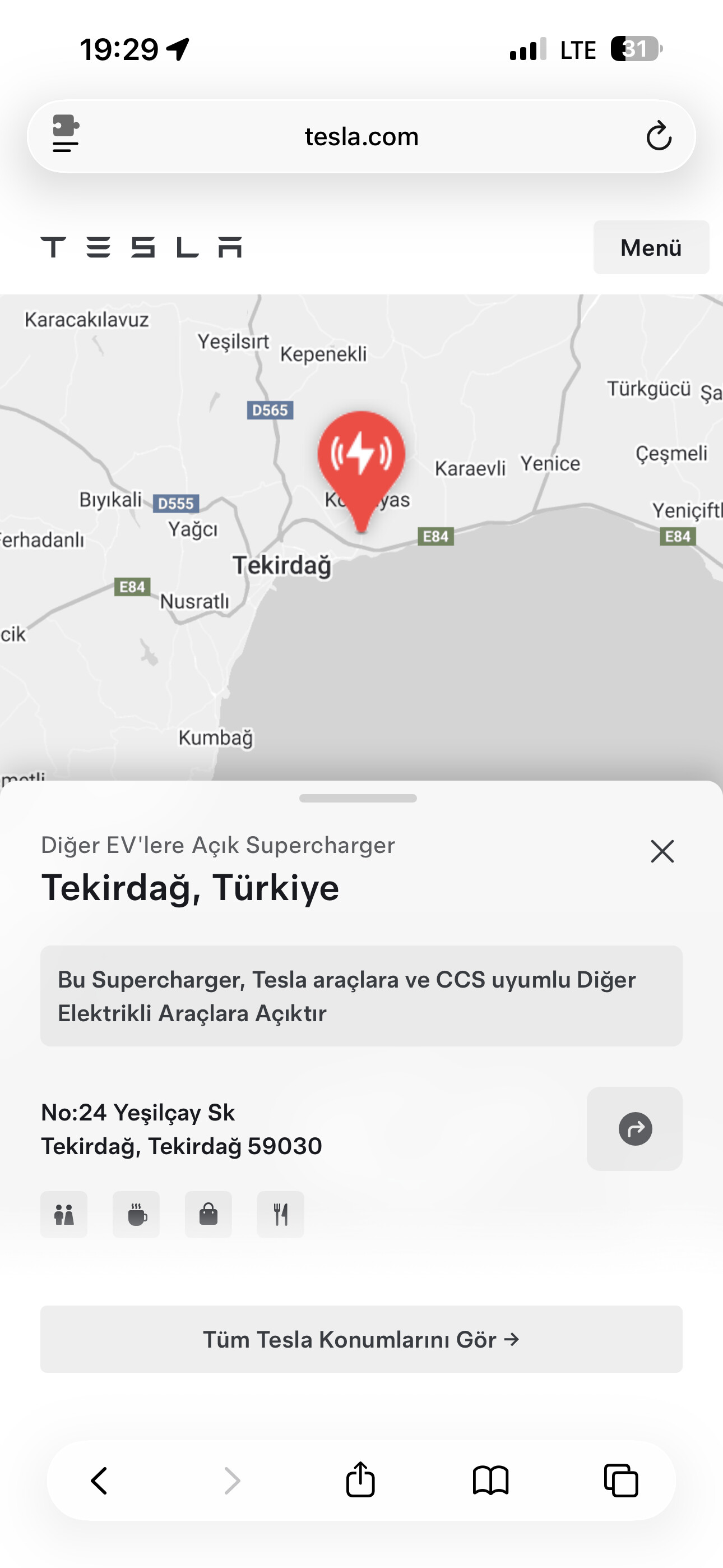This screenshot has width=723, height=1568.
Task: Tap the restaurant fork-knife amenity icon
Action: pos(281,1214)
